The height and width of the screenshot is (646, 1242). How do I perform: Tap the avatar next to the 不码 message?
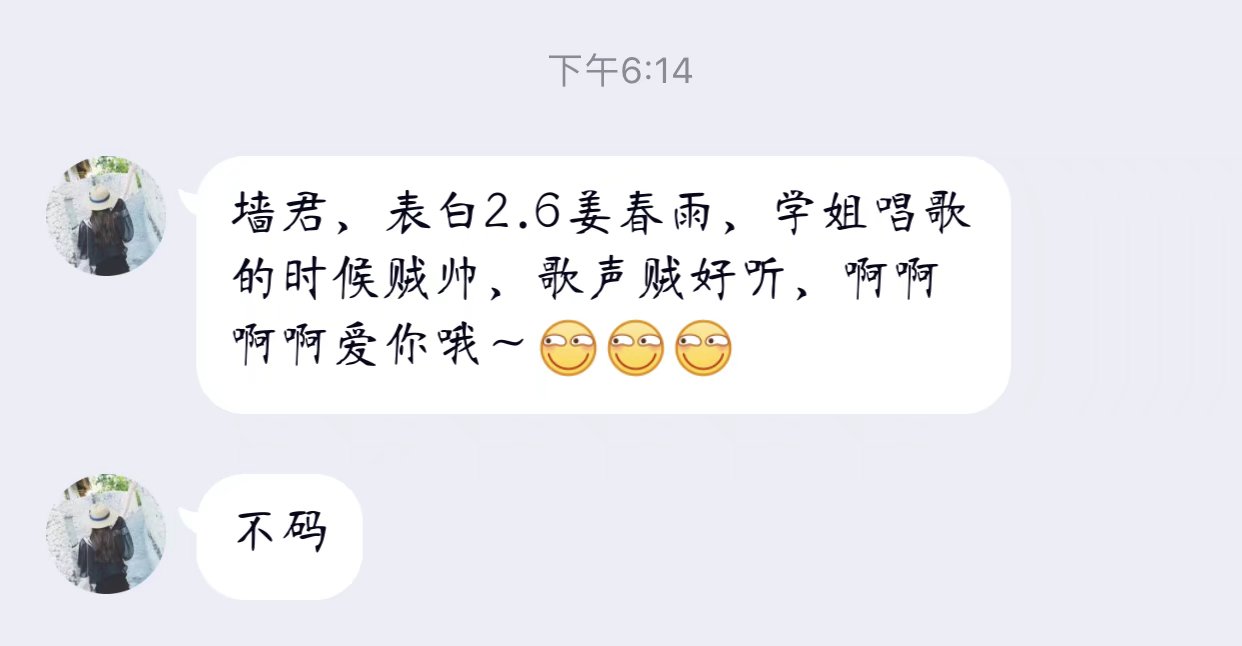(x=106, y=534)
